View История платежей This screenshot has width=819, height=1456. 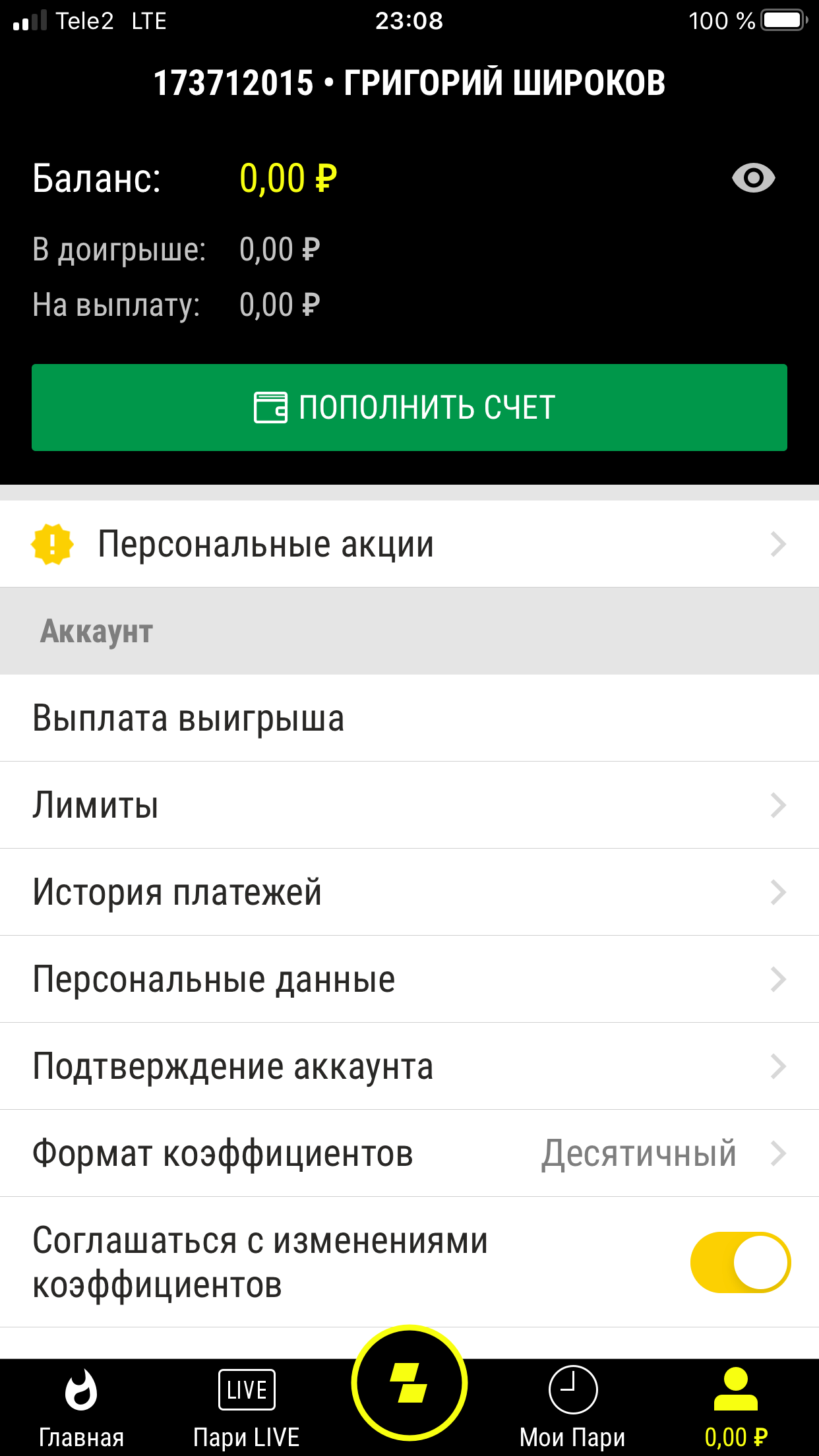[409, 892]
